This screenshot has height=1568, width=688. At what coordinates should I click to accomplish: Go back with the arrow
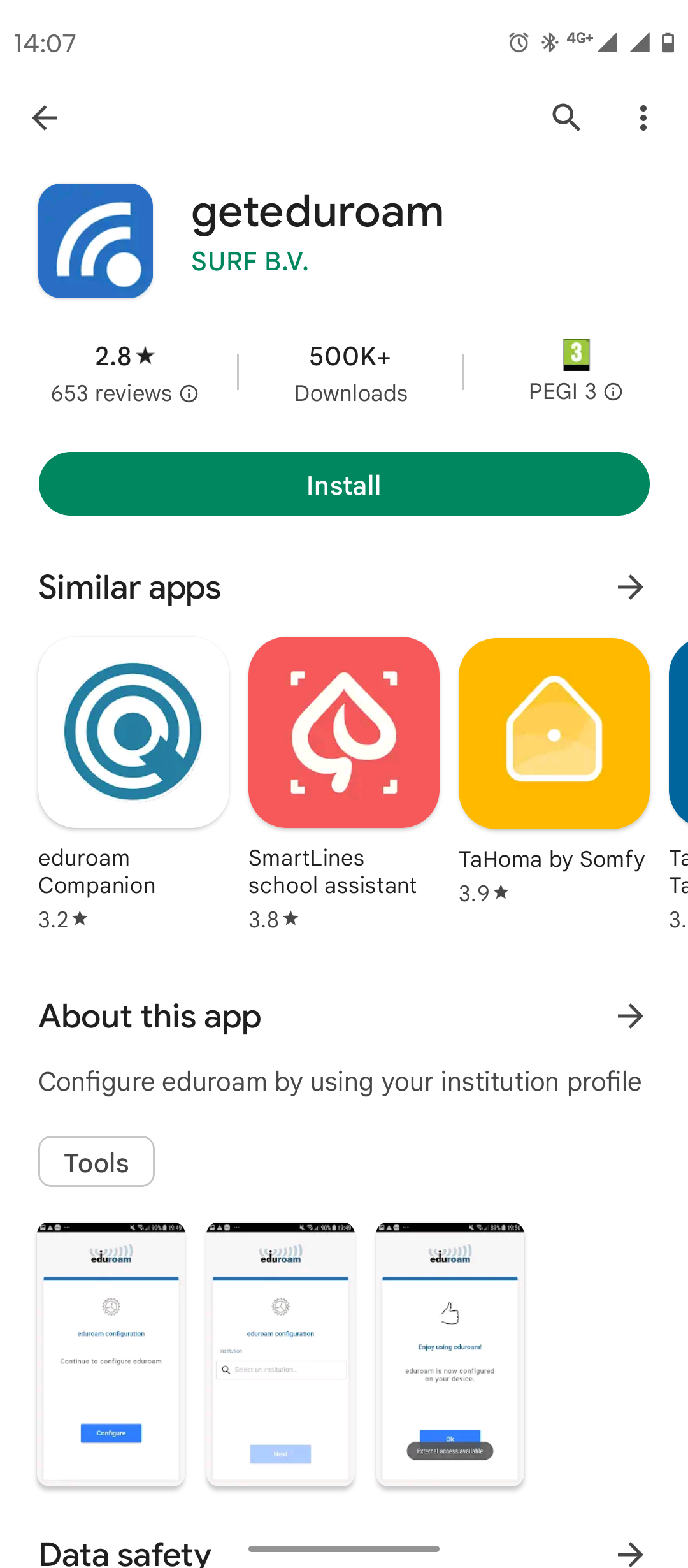(45, 118)
